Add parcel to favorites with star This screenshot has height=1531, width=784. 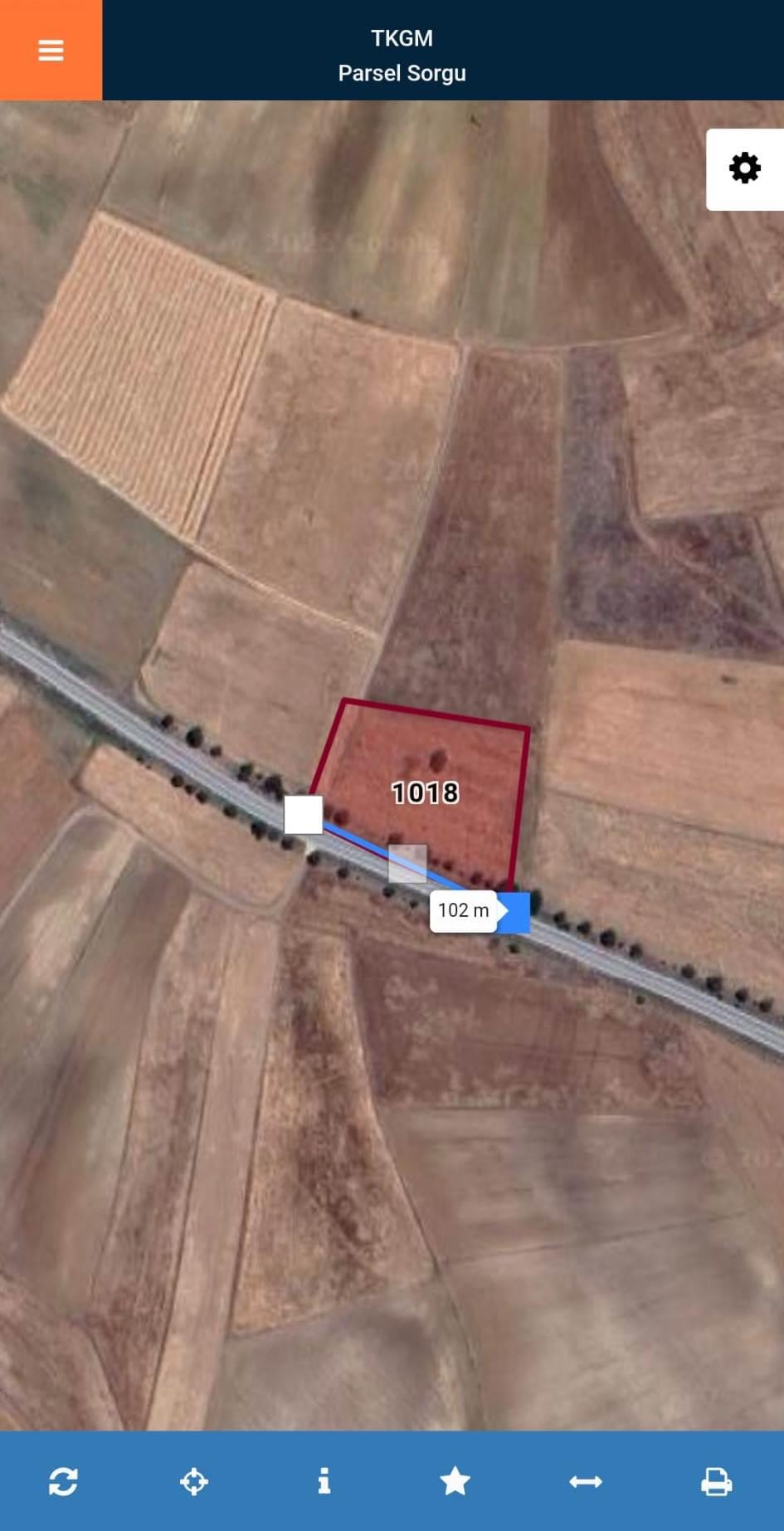click(x=455, y=1481)
